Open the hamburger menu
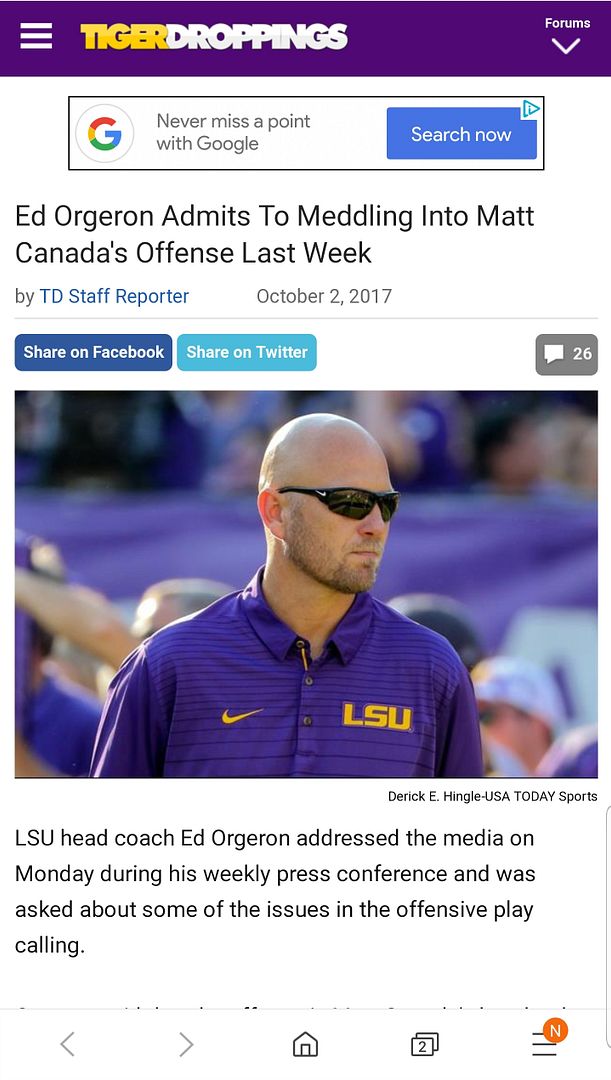Image resolution: width=611 pixels, height=1080 pixels. [36, 37]
